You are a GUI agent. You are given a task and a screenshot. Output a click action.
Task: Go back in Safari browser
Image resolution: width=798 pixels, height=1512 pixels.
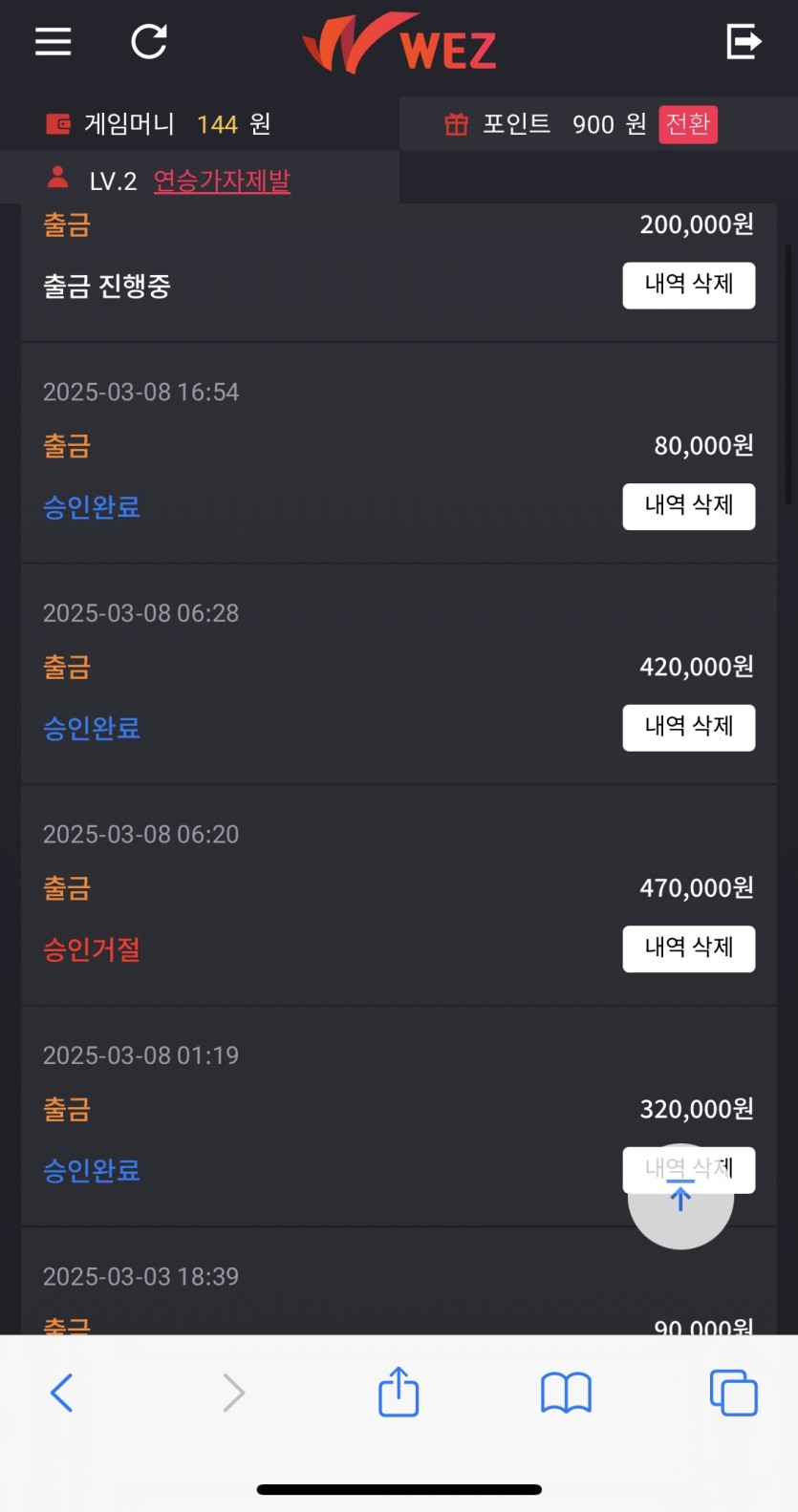click(62, 1392)
